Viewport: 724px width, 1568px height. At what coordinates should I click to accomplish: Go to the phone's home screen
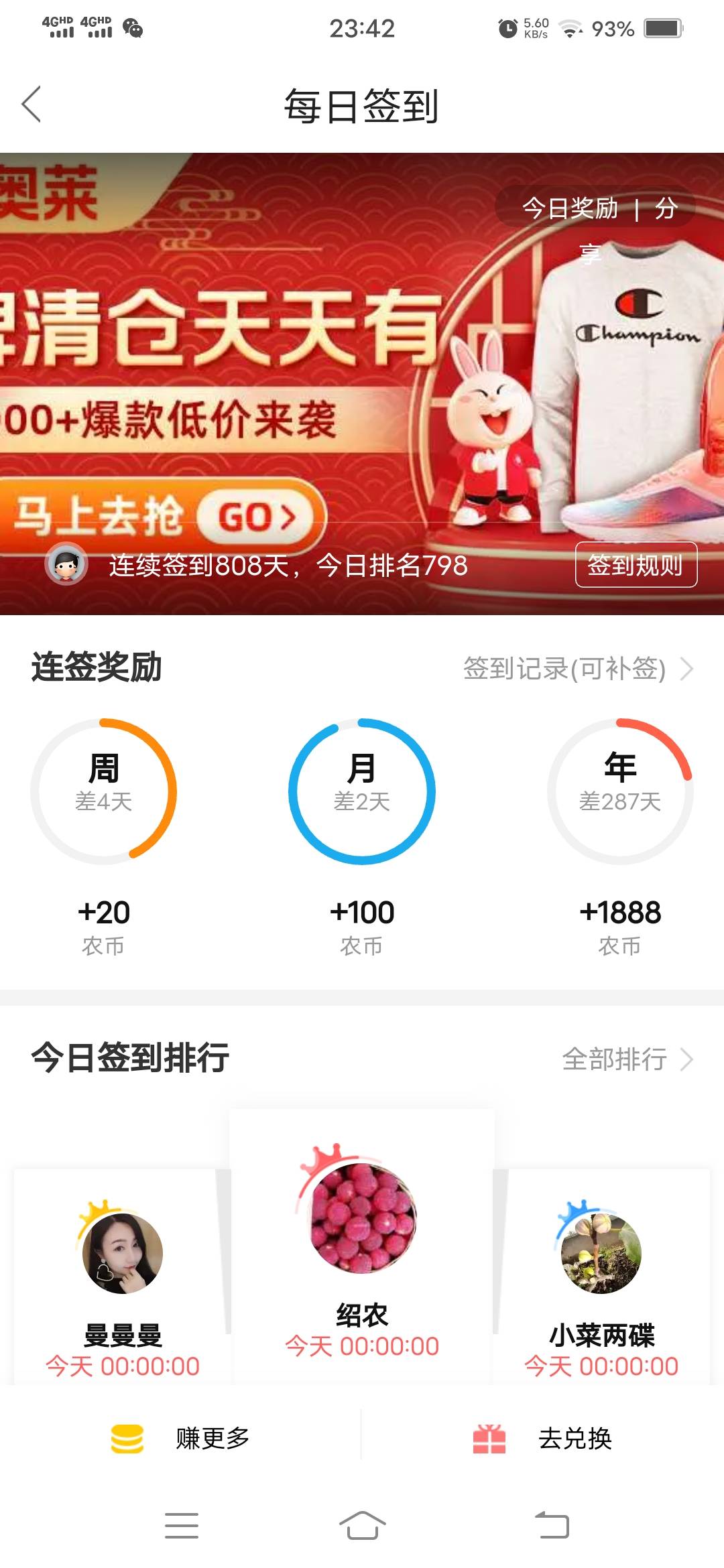tap(362, 1526)
